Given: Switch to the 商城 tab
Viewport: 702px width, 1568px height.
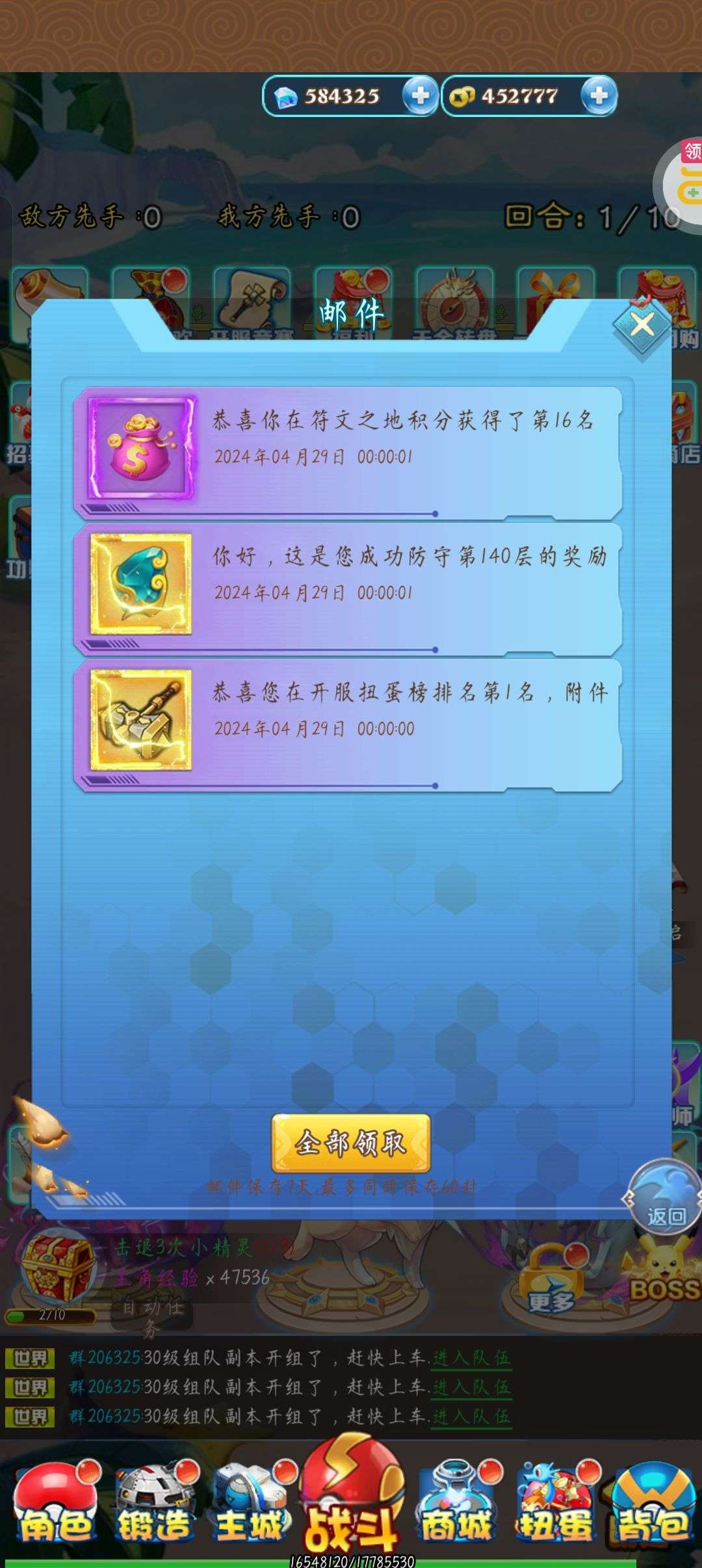Looking at the screenshot, I should (x=455, y=1509).
